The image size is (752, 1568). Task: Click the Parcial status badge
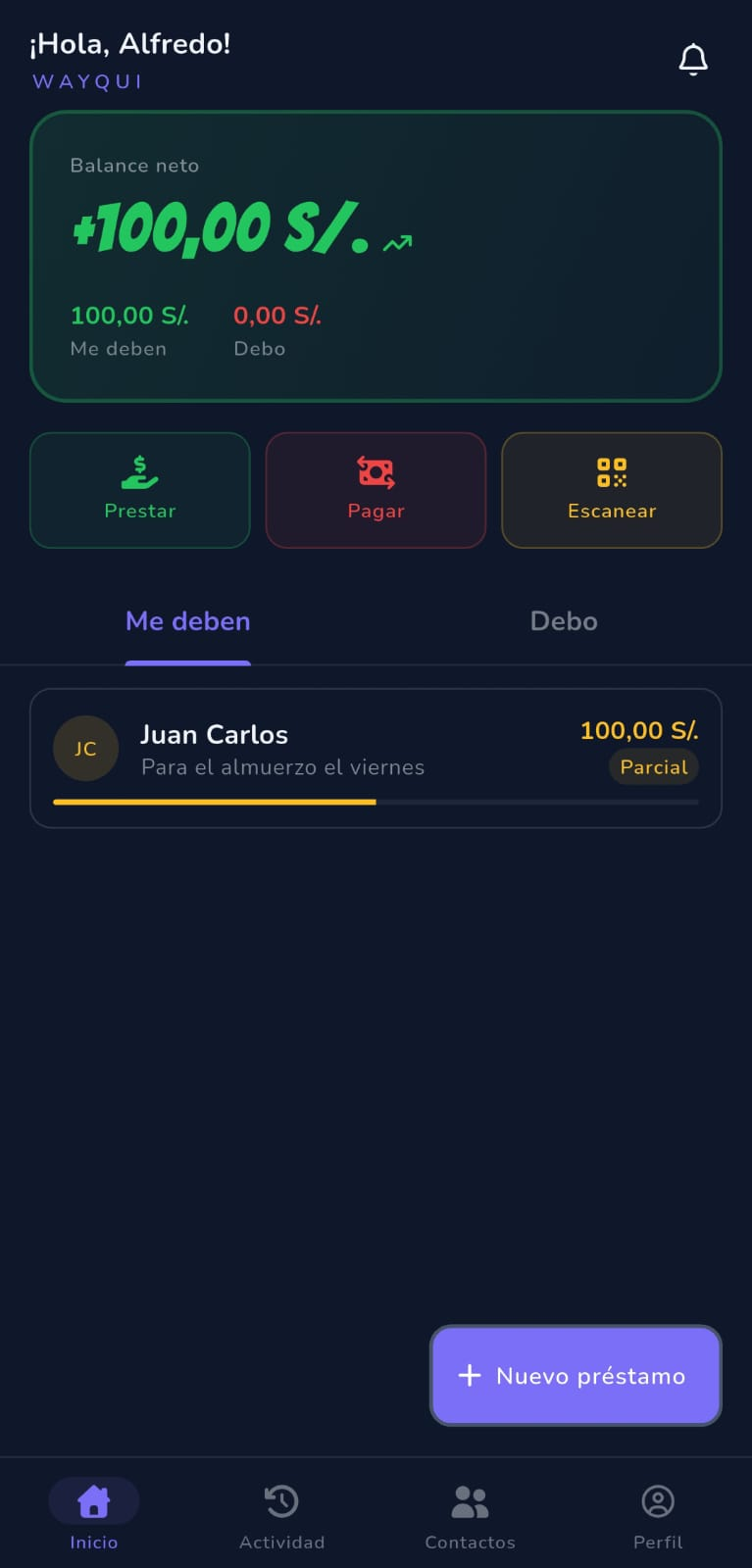pyautogui.click(x=653, y=767)
